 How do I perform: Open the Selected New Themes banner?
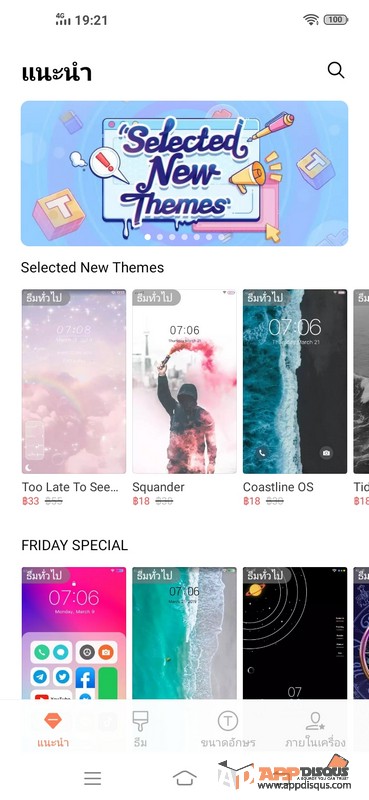(184, 173)
